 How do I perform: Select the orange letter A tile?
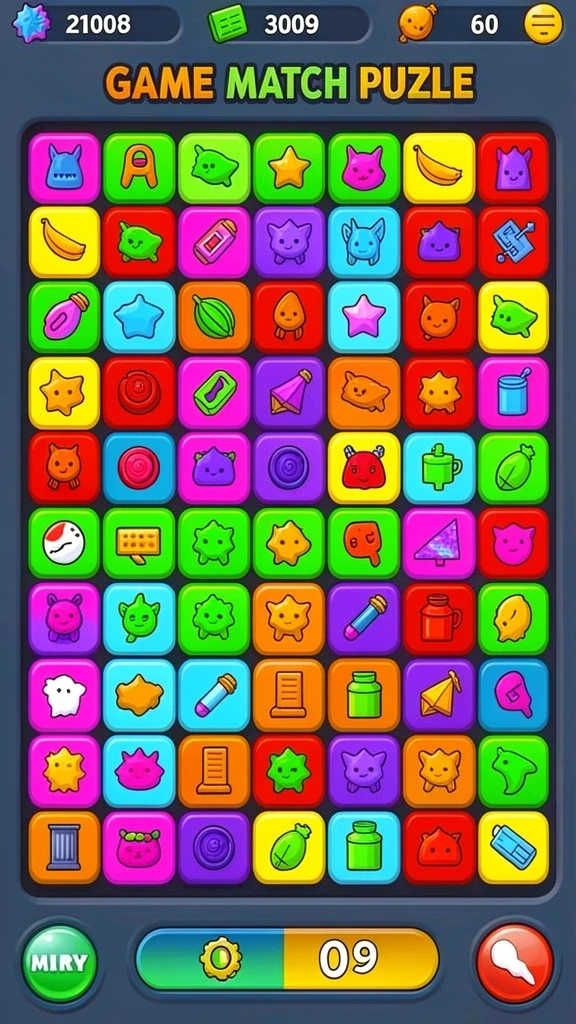(x=139, y=168)
